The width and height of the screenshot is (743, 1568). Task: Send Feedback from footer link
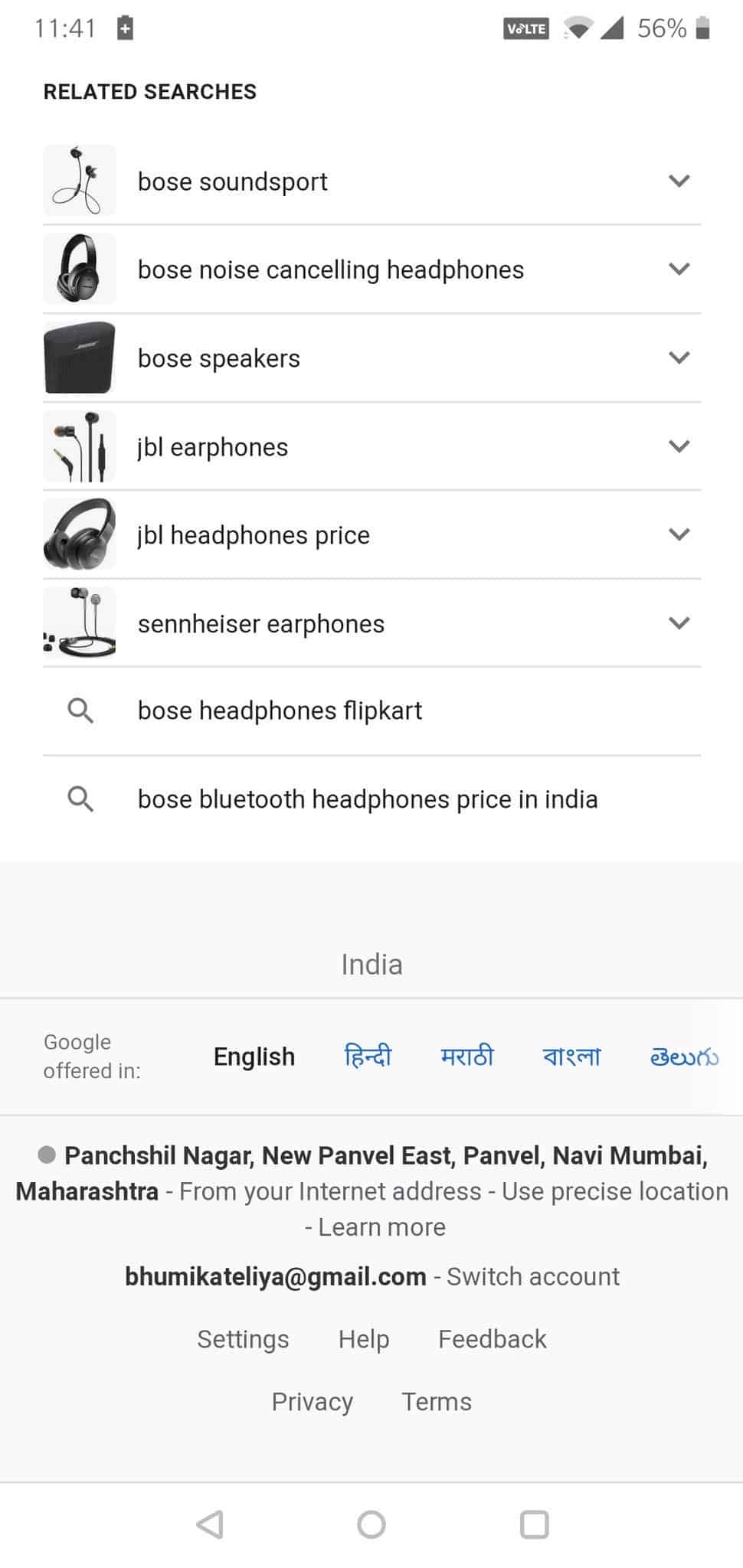(492, 1339)
